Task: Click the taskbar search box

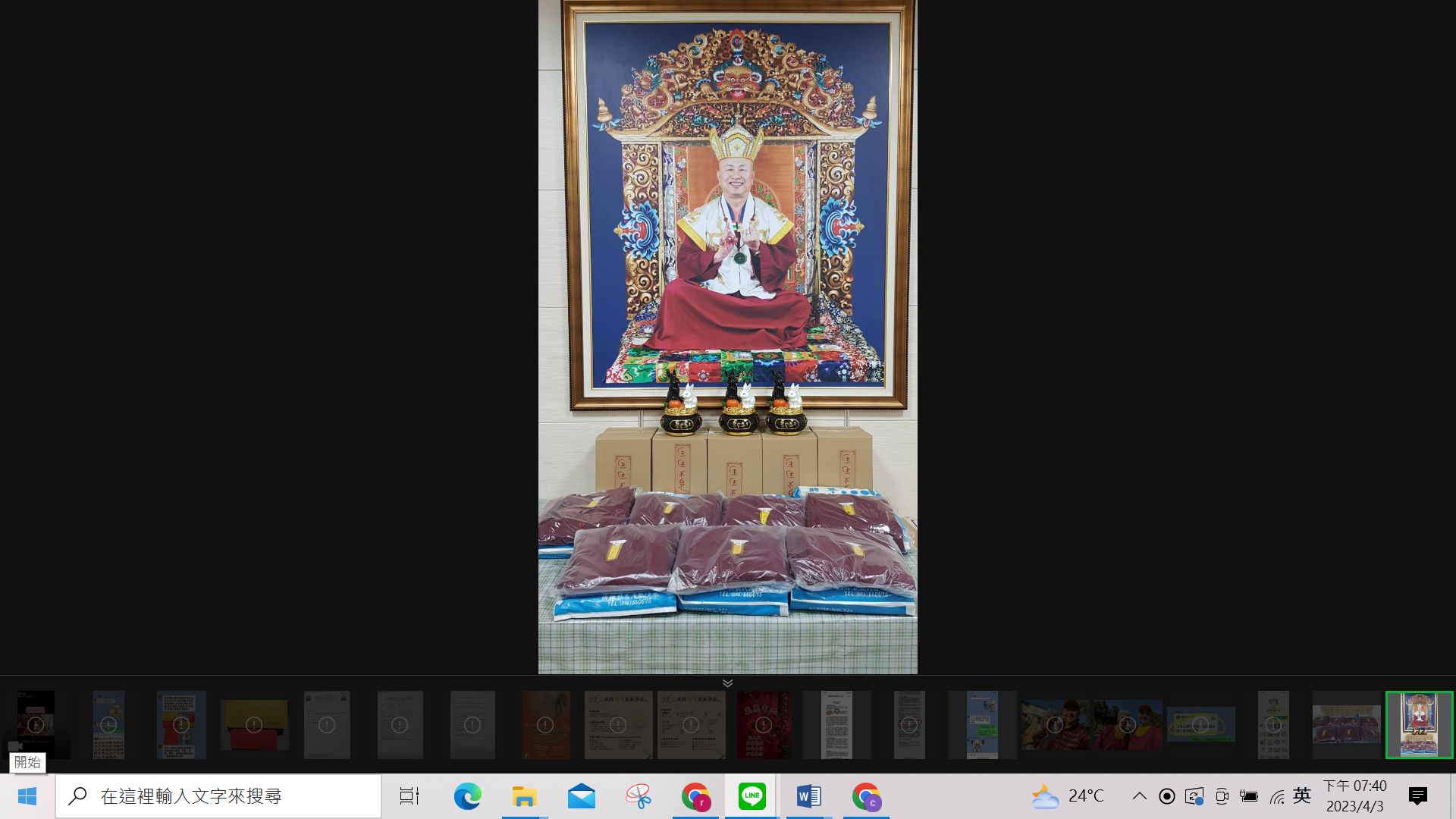Action: point(218,796)
